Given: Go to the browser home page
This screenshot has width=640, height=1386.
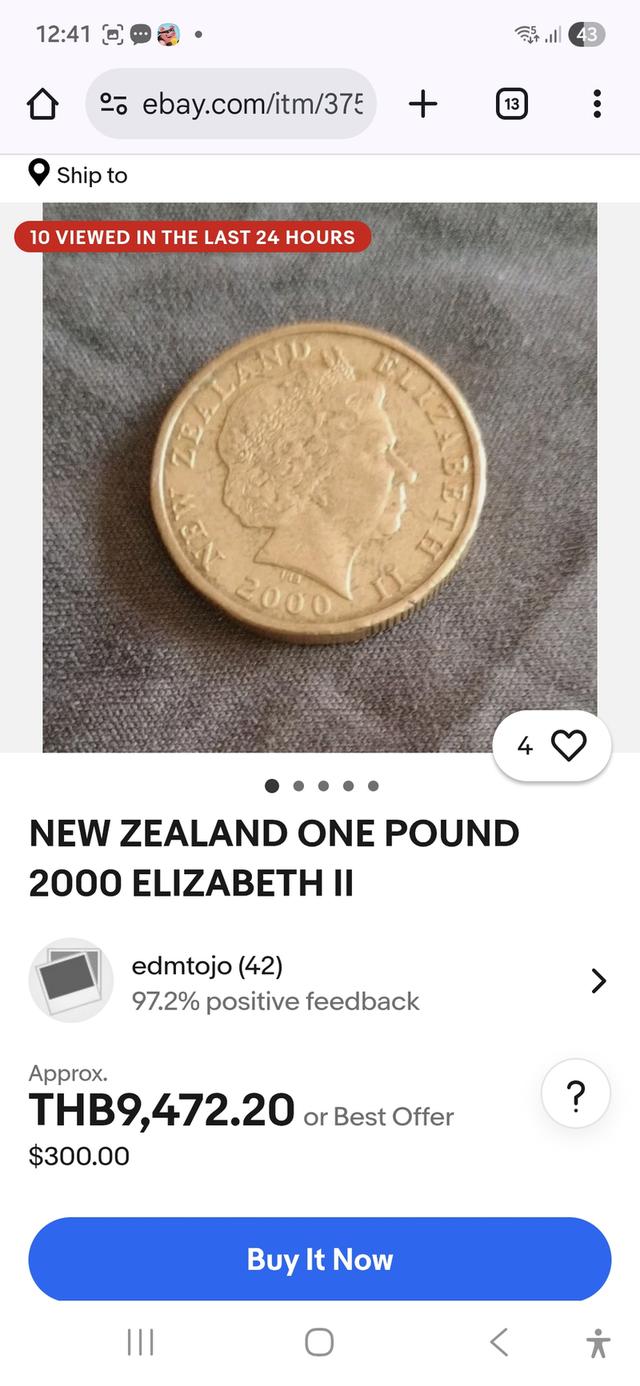Looking at the screenshot, I should pyautogui.click(x=42, y=104).
